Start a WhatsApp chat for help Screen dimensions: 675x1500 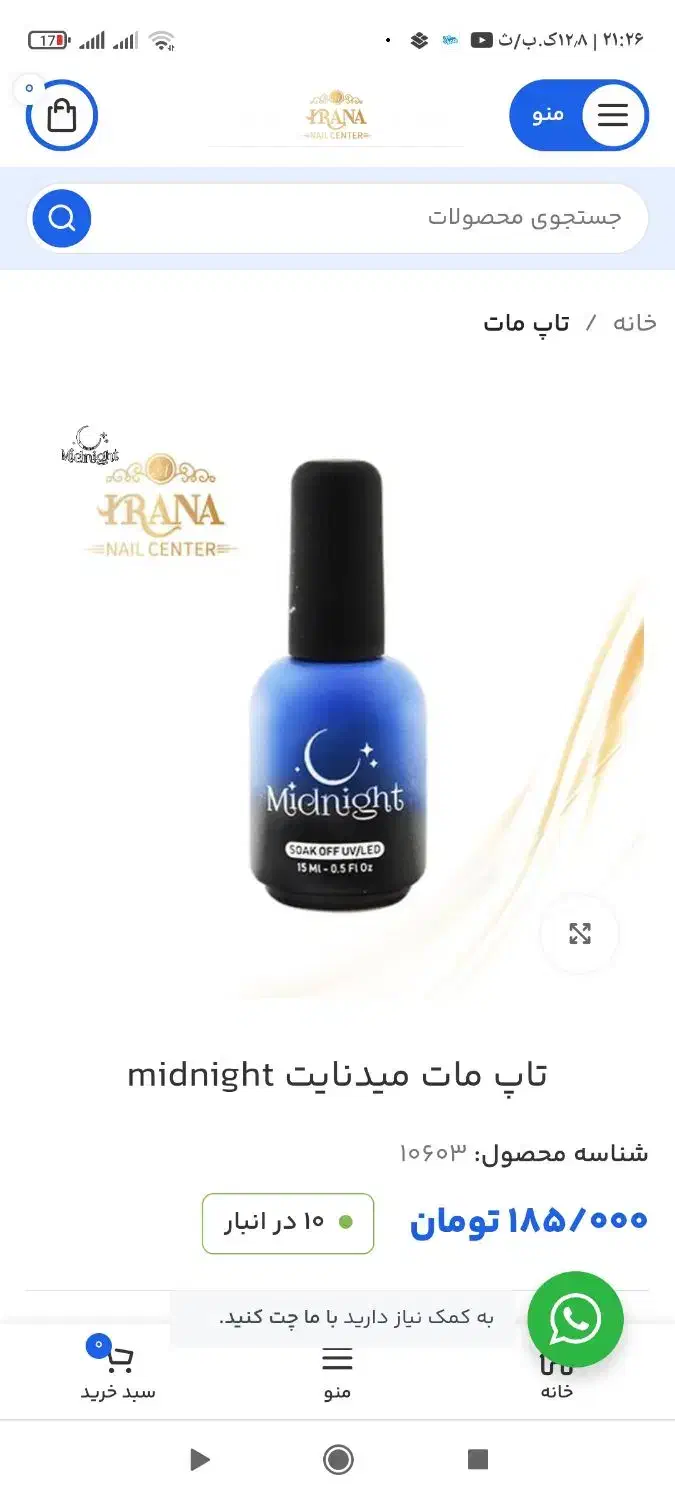(x=575, y=1319)
